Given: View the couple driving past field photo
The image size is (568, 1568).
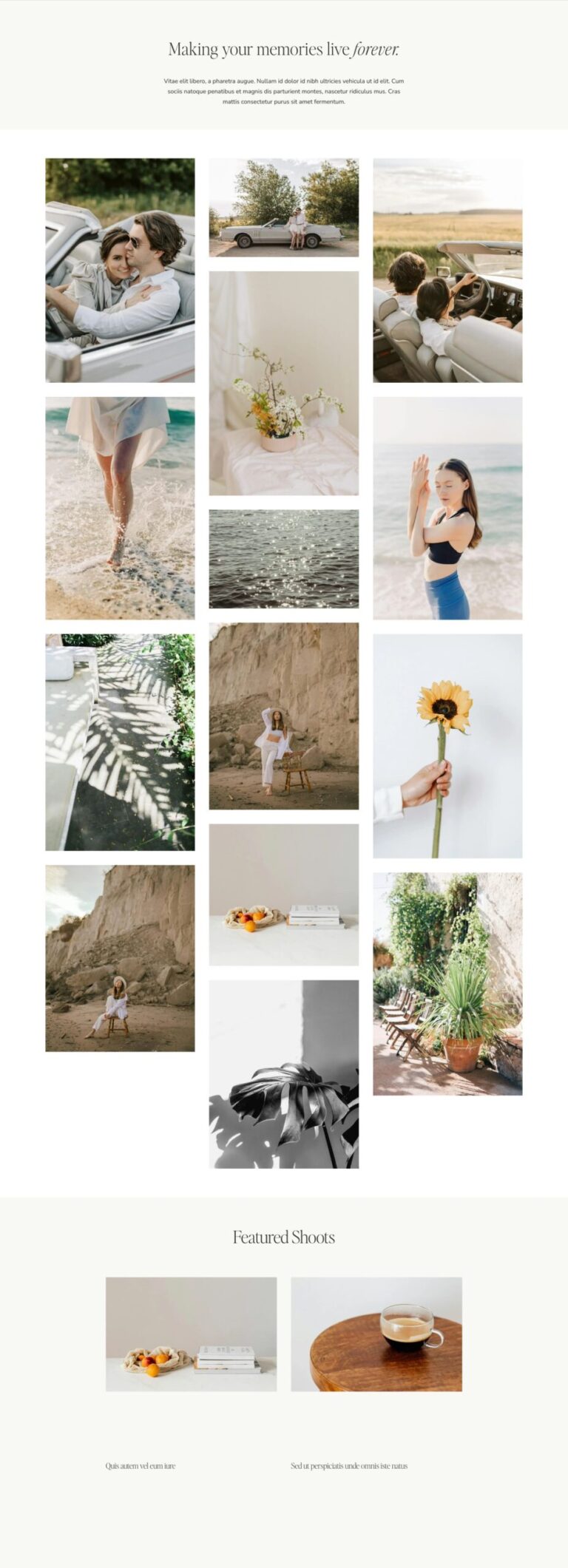Looking at the screenshot, I should [447, 270].
